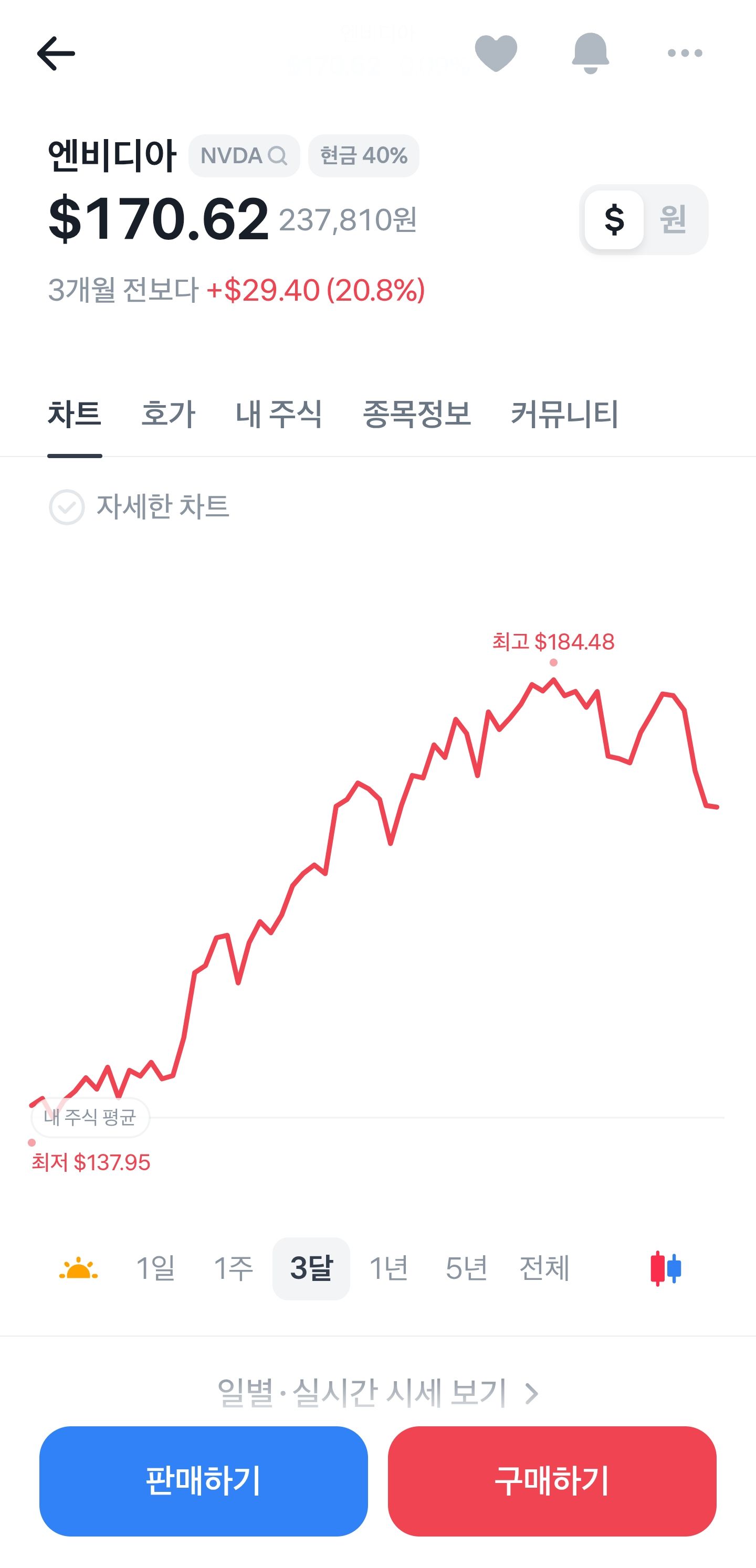The image size is (756, 1568).
Task: Switch the price display to 원
Action: point(672,220)
